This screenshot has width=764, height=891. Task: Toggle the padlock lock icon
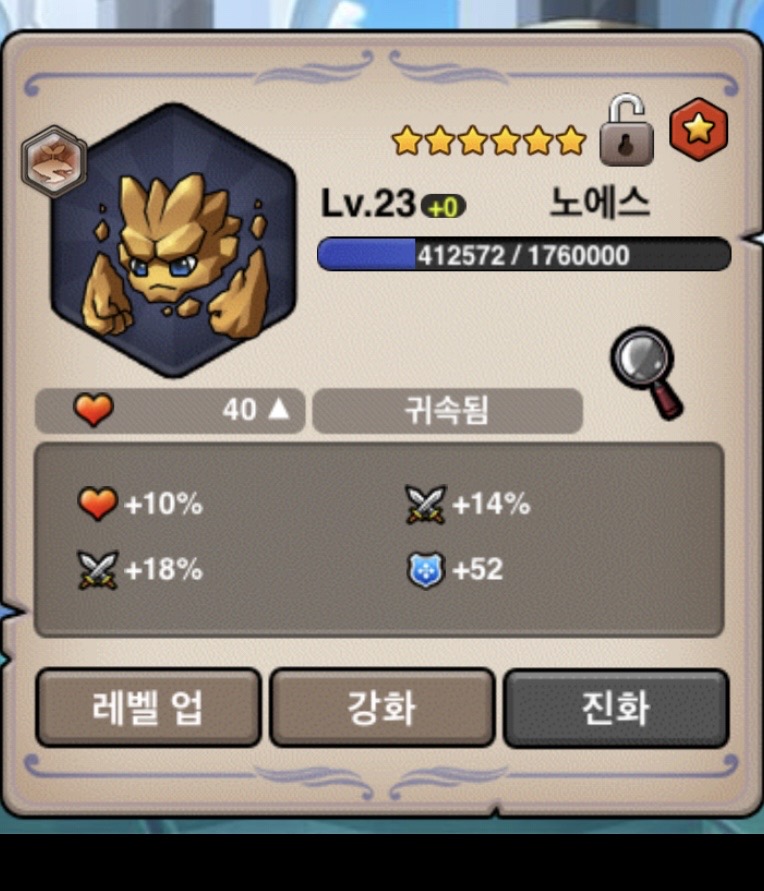pyautogui.click(x=626, y=131)
